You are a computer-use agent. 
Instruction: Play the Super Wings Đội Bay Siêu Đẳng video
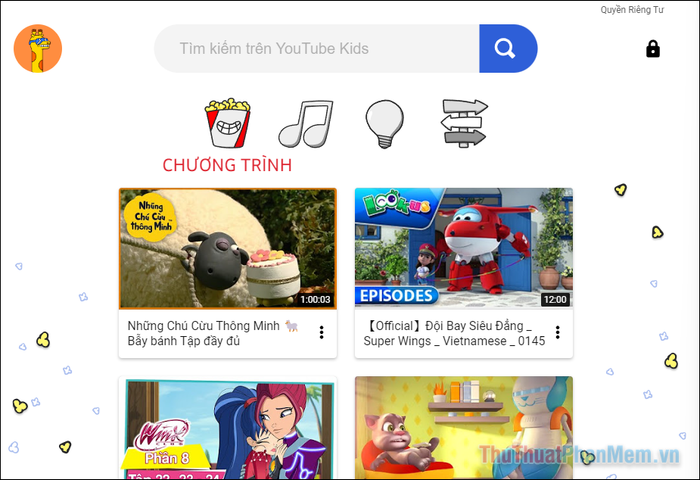pos(463,249)
